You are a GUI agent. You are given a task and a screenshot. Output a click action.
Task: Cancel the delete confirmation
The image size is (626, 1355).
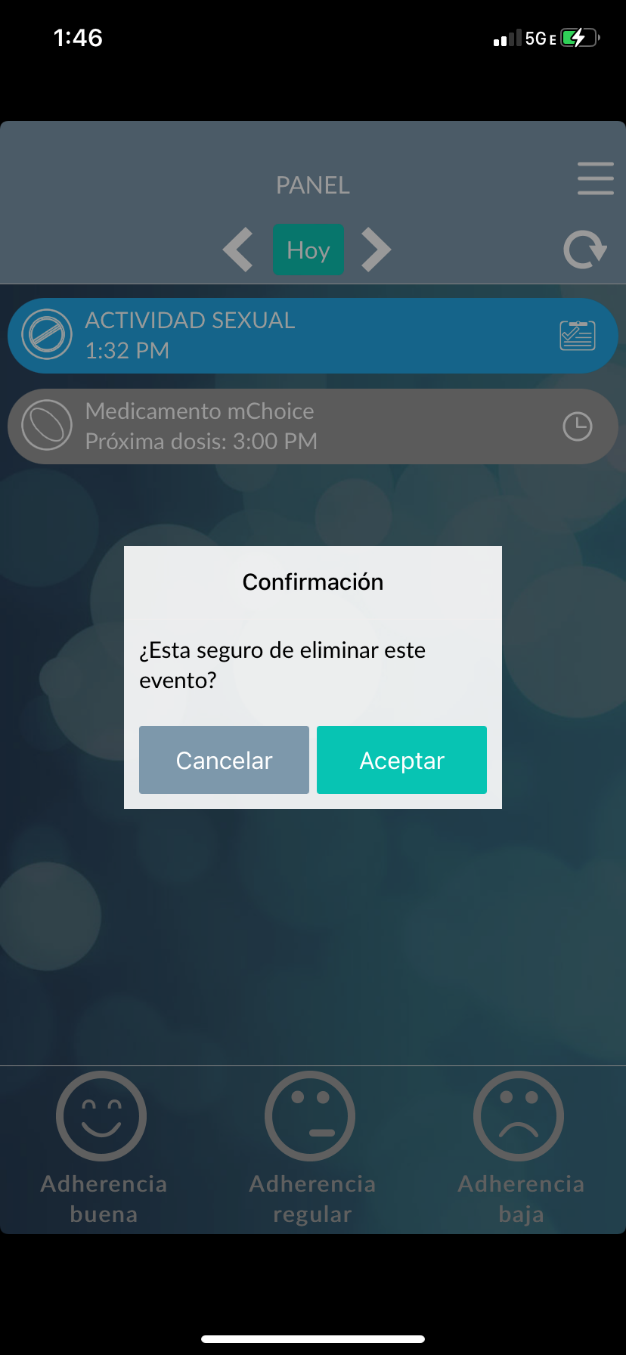click(223, 760)
